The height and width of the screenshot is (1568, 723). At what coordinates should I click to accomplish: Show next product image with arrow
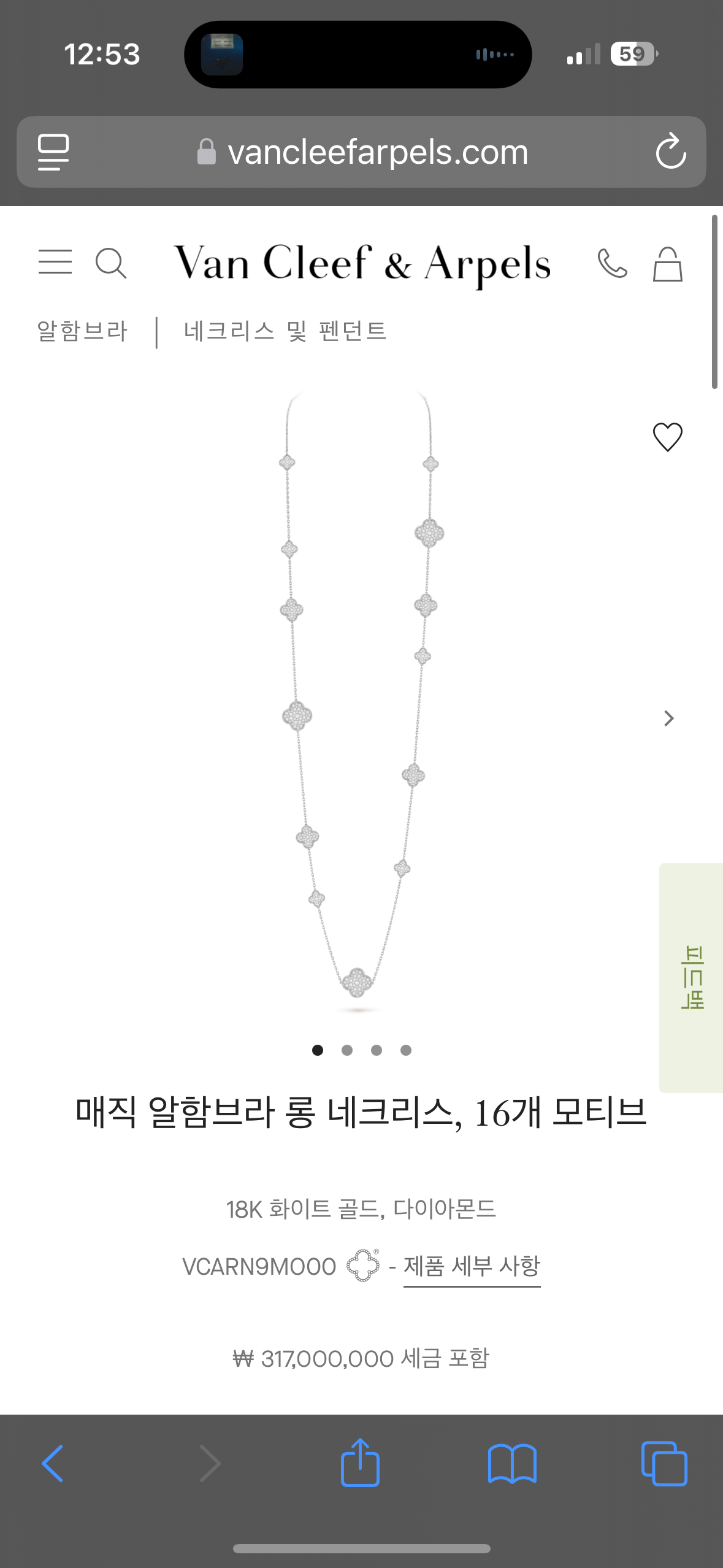pos(668,718)
